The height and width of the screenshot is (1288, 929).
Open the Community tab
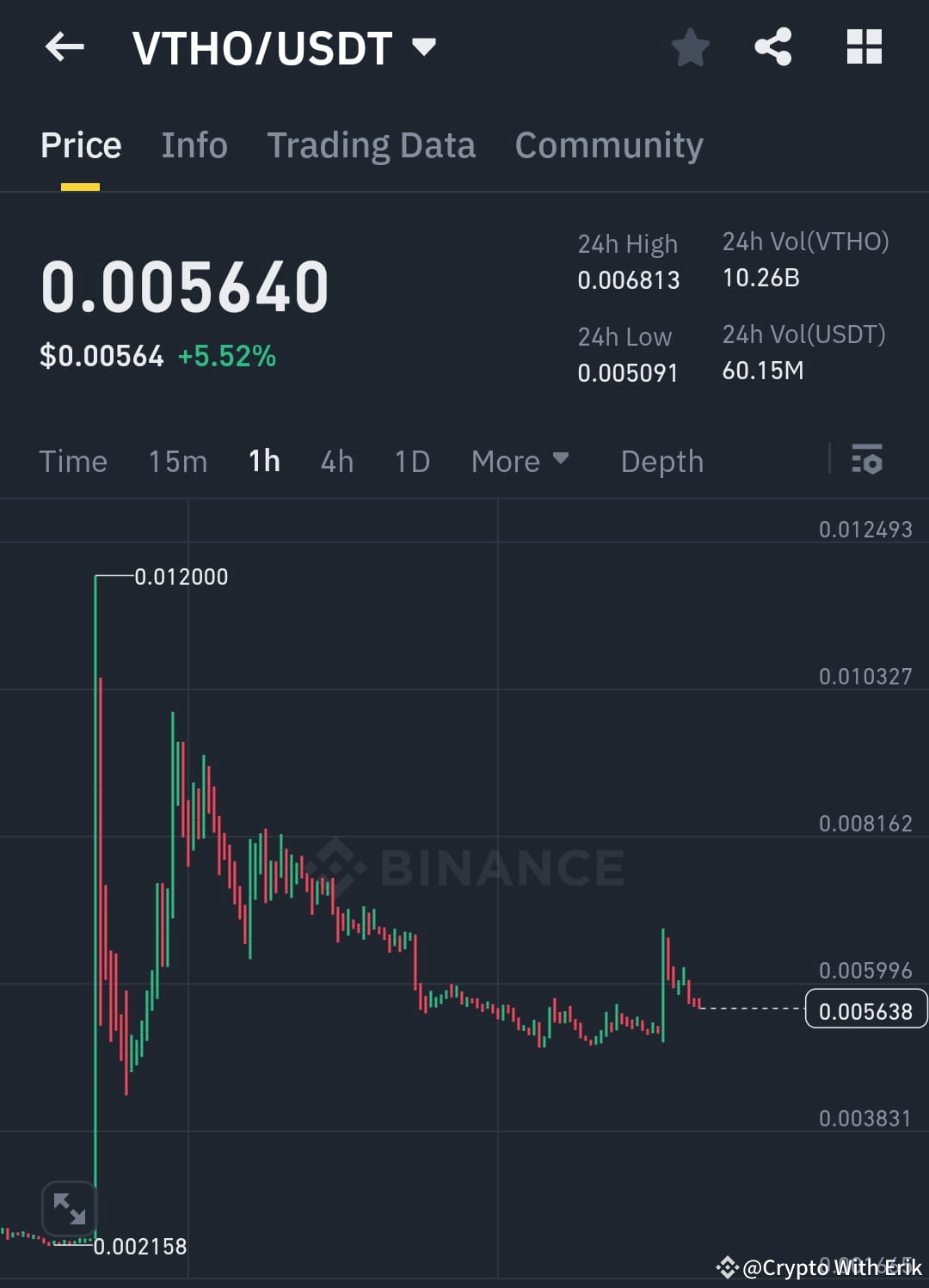tap(608, 144)
